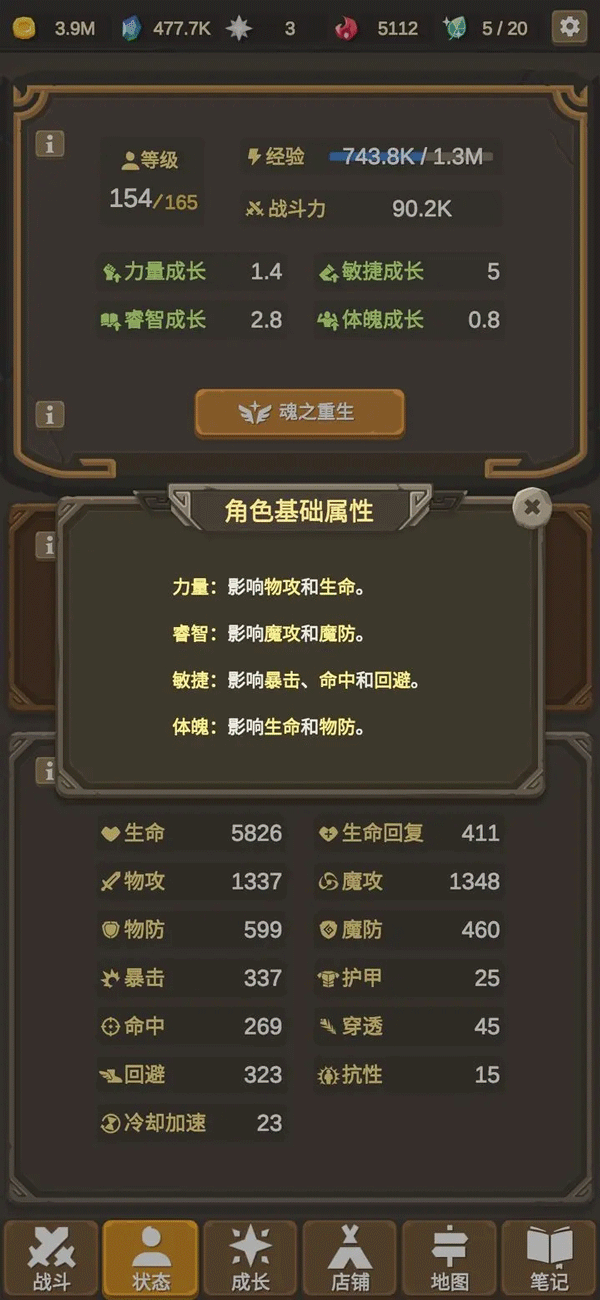Close the 角色基础属性 popup
600x1300 pixels.
532,507
